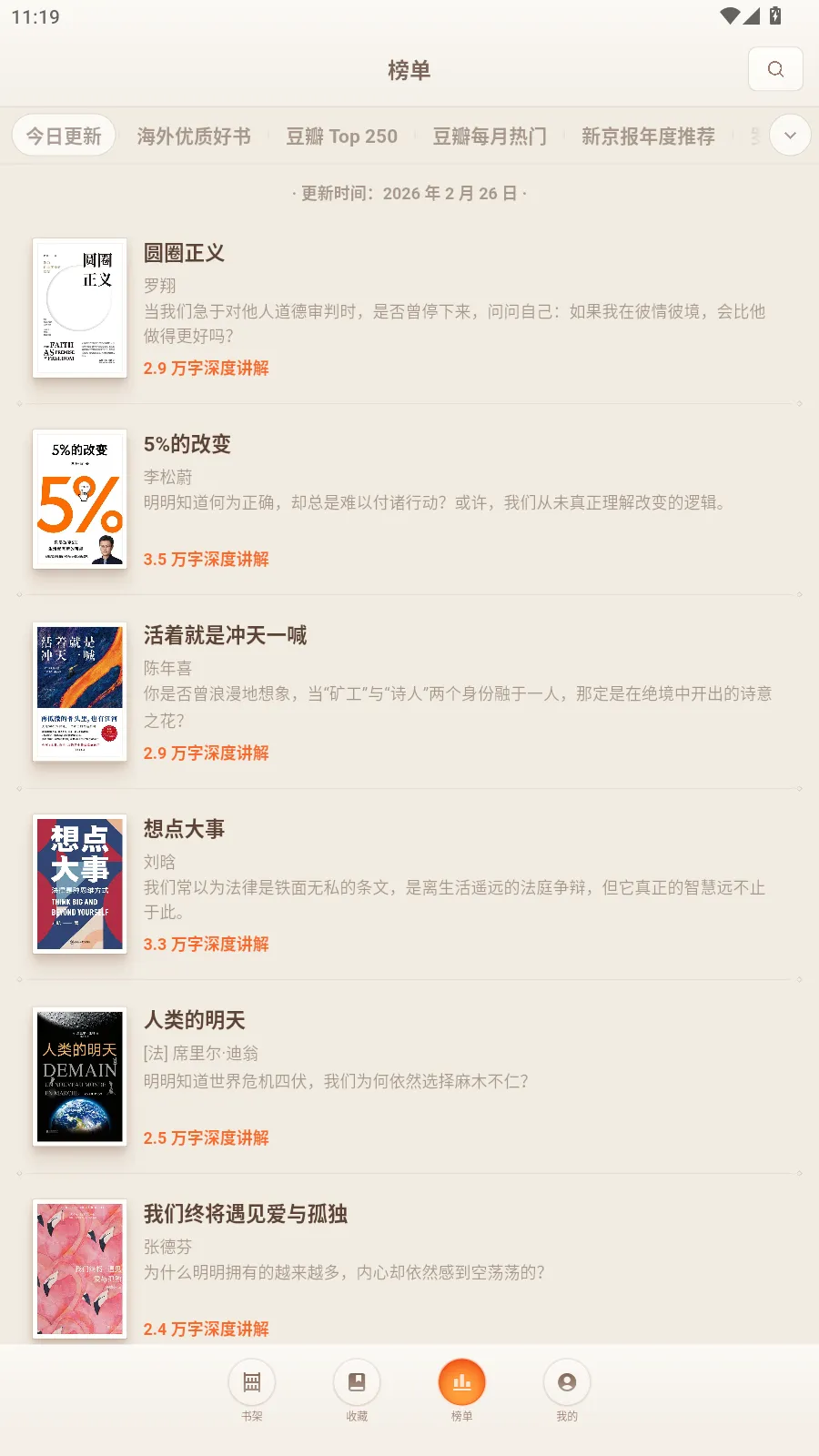Open the search icon in the top bar
Screen dimensions: 819x1456
[x=775, y=69]
